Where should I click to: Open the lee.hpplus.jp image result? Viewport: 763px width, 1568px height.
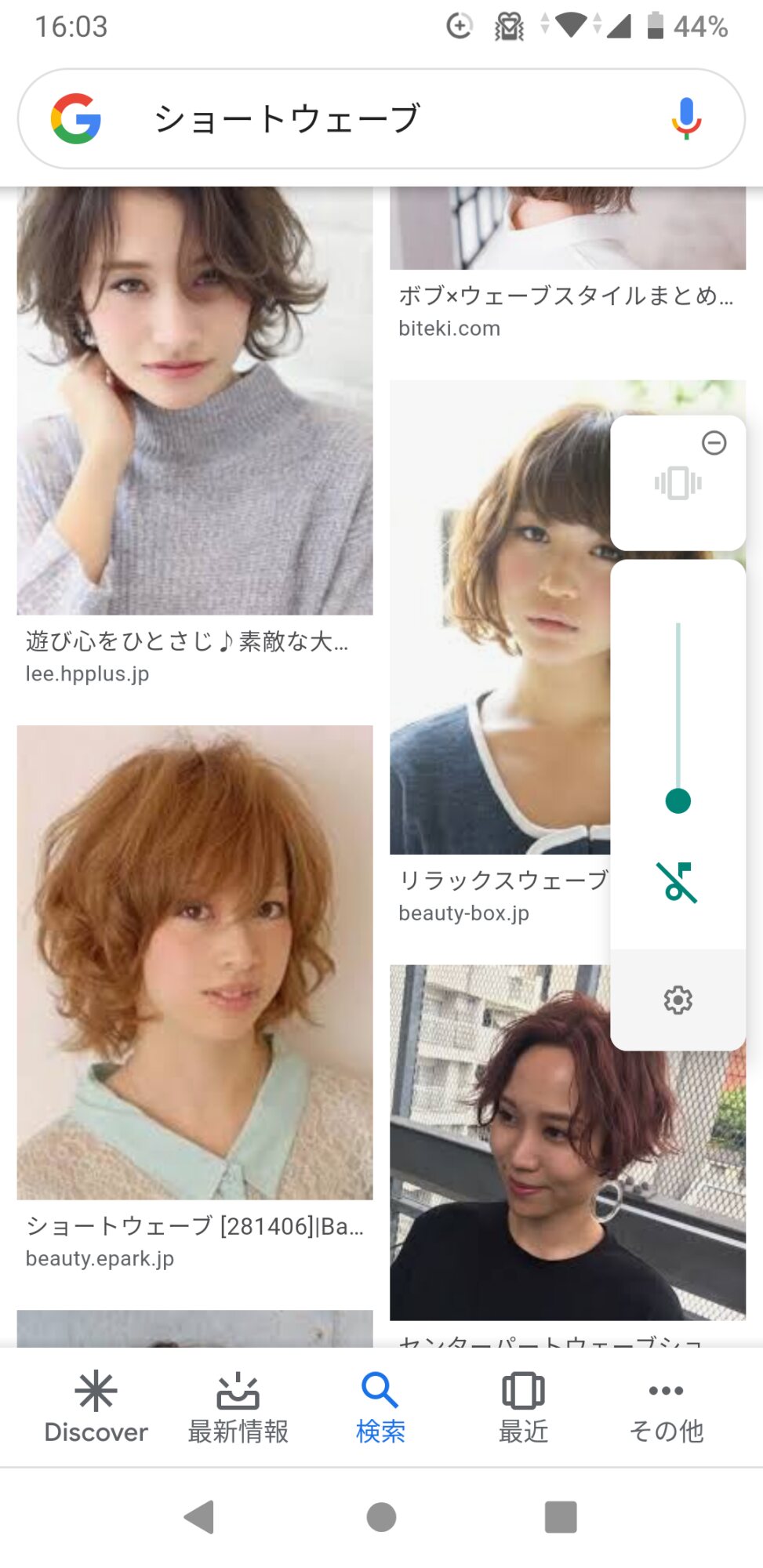194,400
